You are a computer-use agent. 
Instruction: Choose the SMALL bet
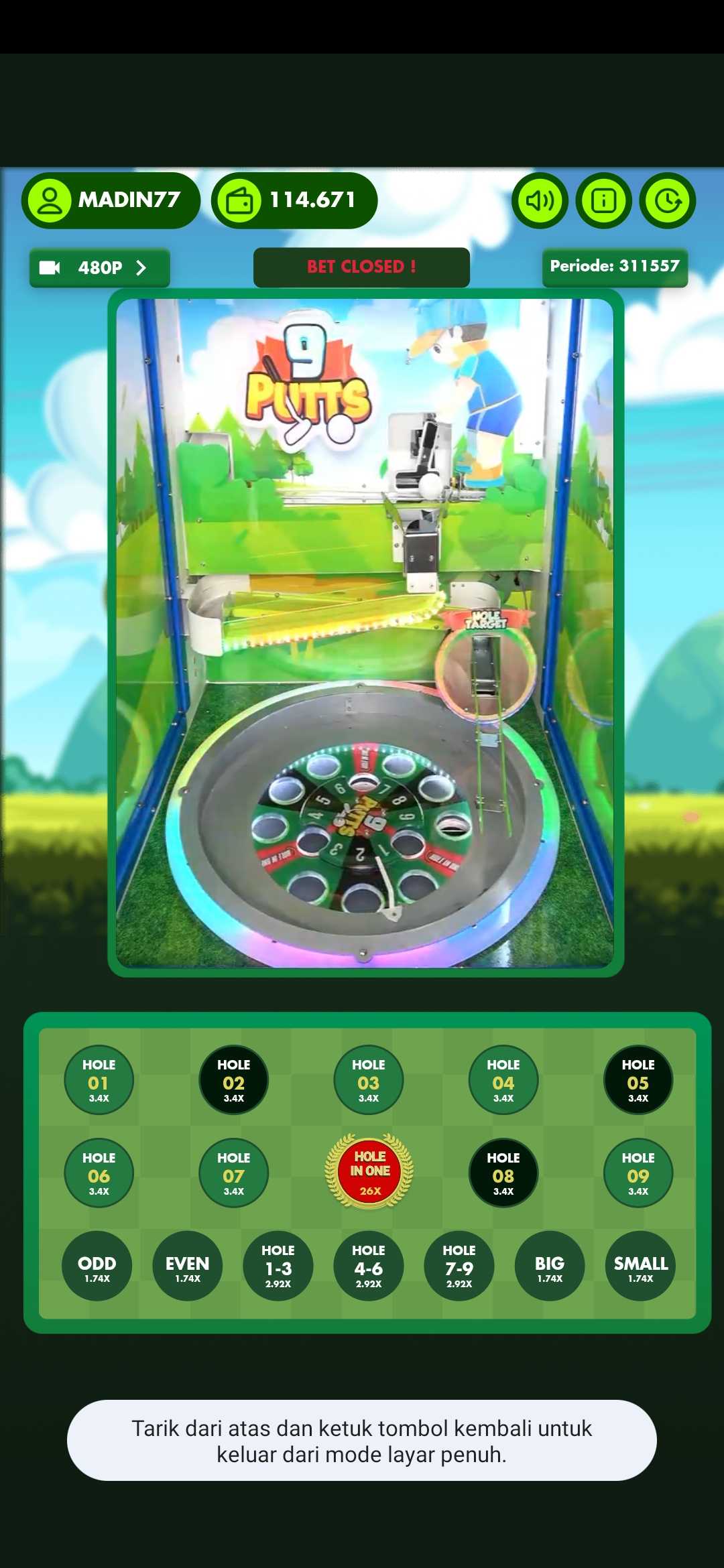coord(640,1266)
